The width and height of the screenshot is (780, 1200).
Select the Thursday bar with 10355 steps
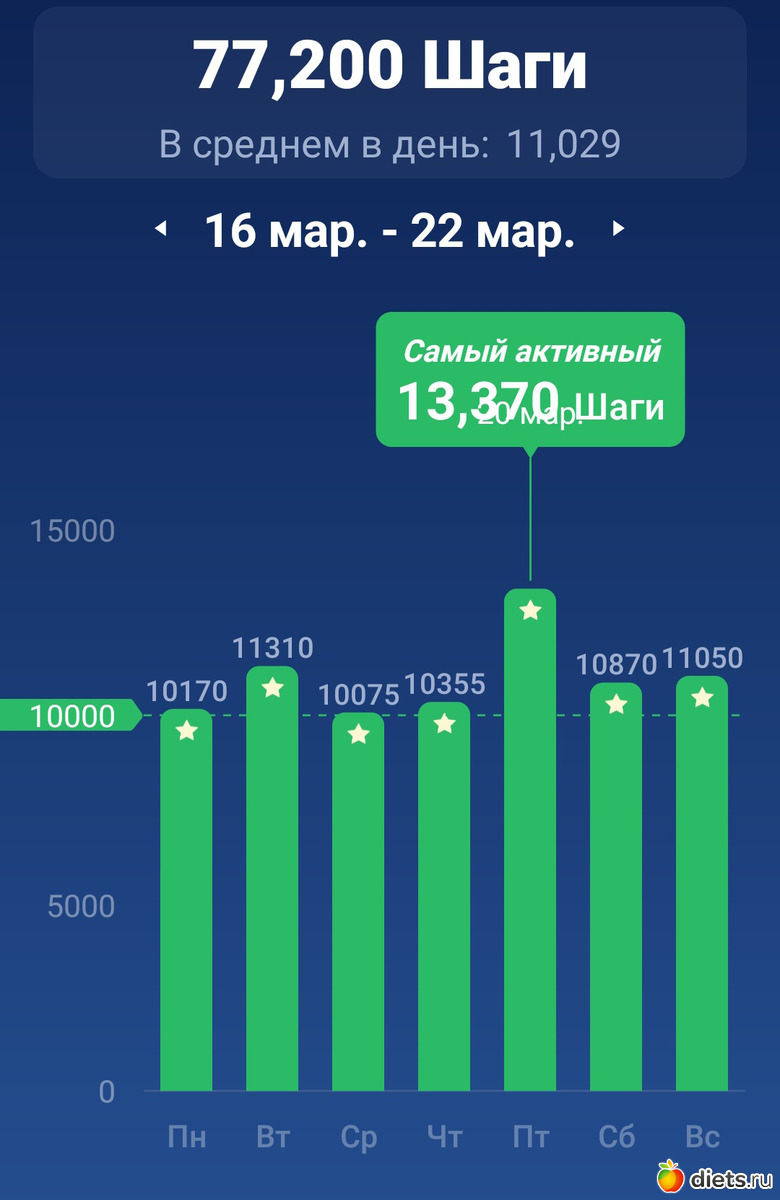(x=444, y=895)
